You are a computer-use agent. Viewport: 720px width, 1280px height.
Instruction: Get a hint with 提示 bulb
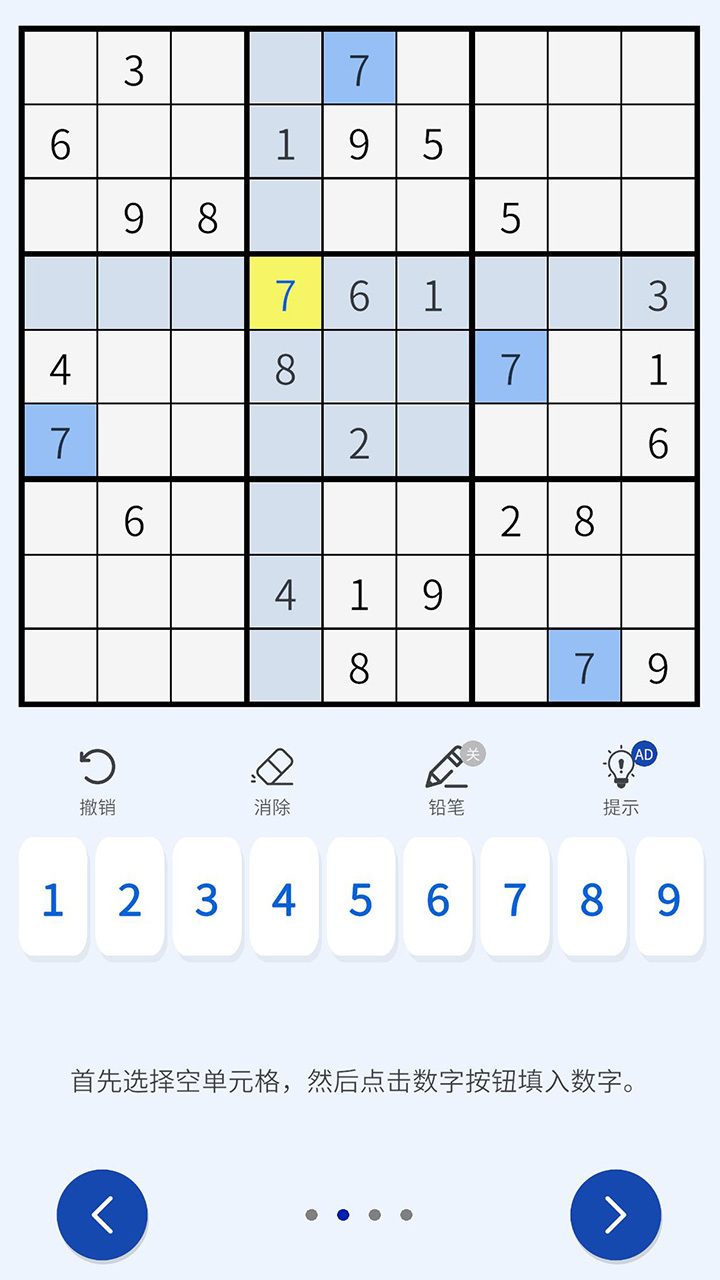[x=621, y=781]
